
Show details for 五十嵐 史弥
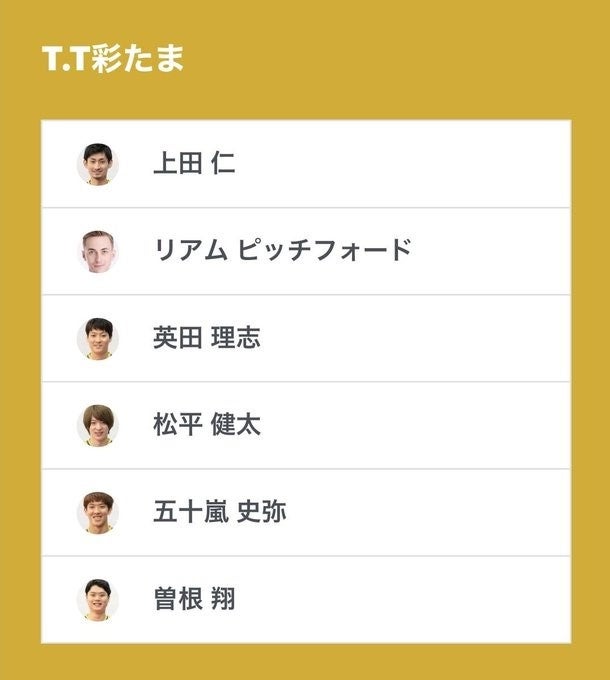(x=220, y=512)
